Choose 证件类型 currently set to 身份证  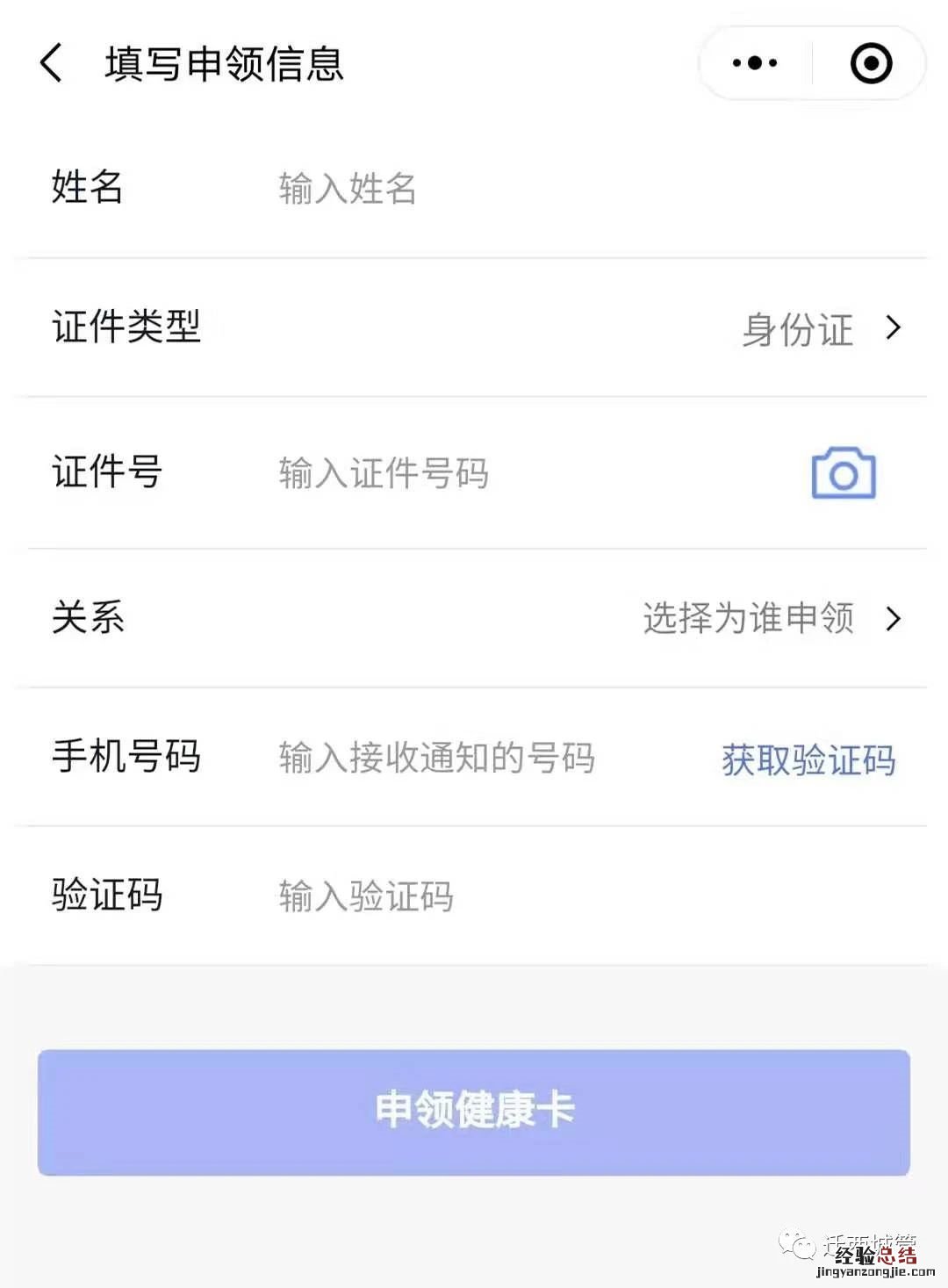[x=820, y=329]
